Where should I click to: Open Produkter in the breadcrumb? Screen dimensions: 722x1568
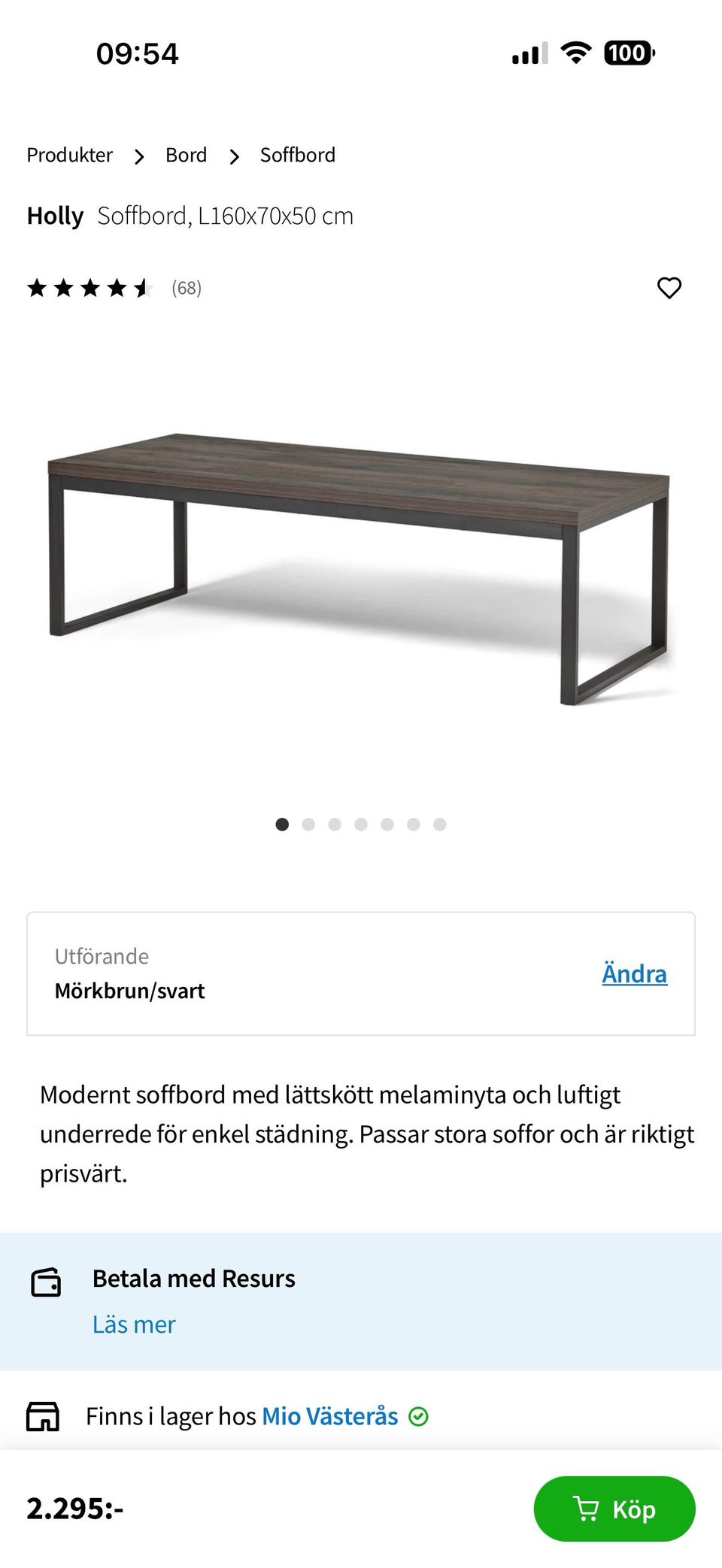pos(69,155)
